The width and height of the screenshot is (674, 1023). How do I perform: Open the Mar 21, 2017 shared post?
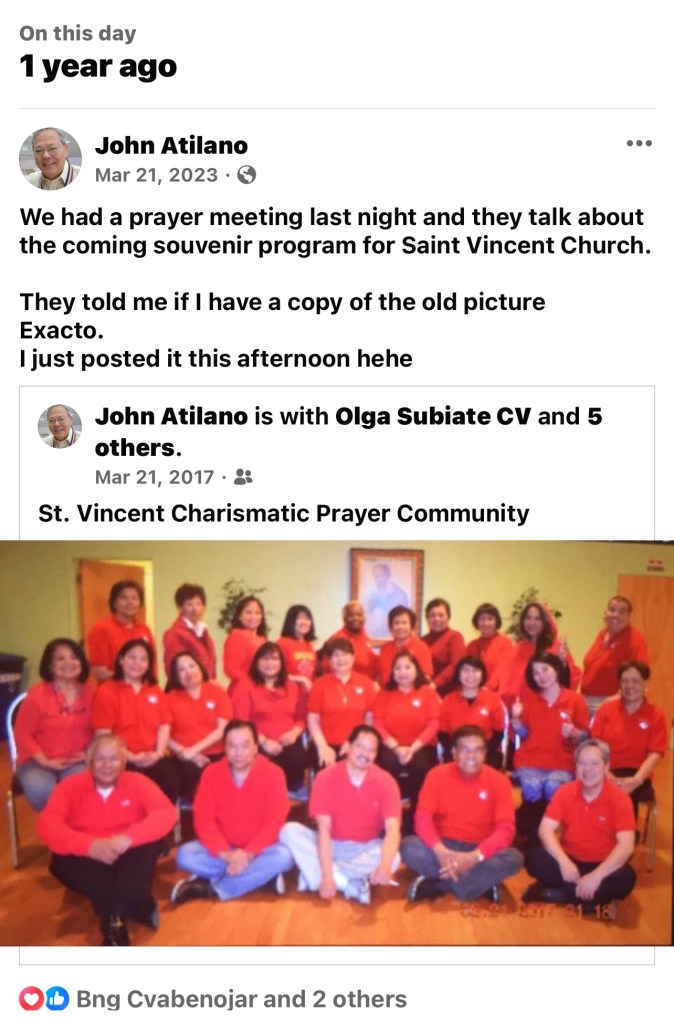tap(155, 477)
